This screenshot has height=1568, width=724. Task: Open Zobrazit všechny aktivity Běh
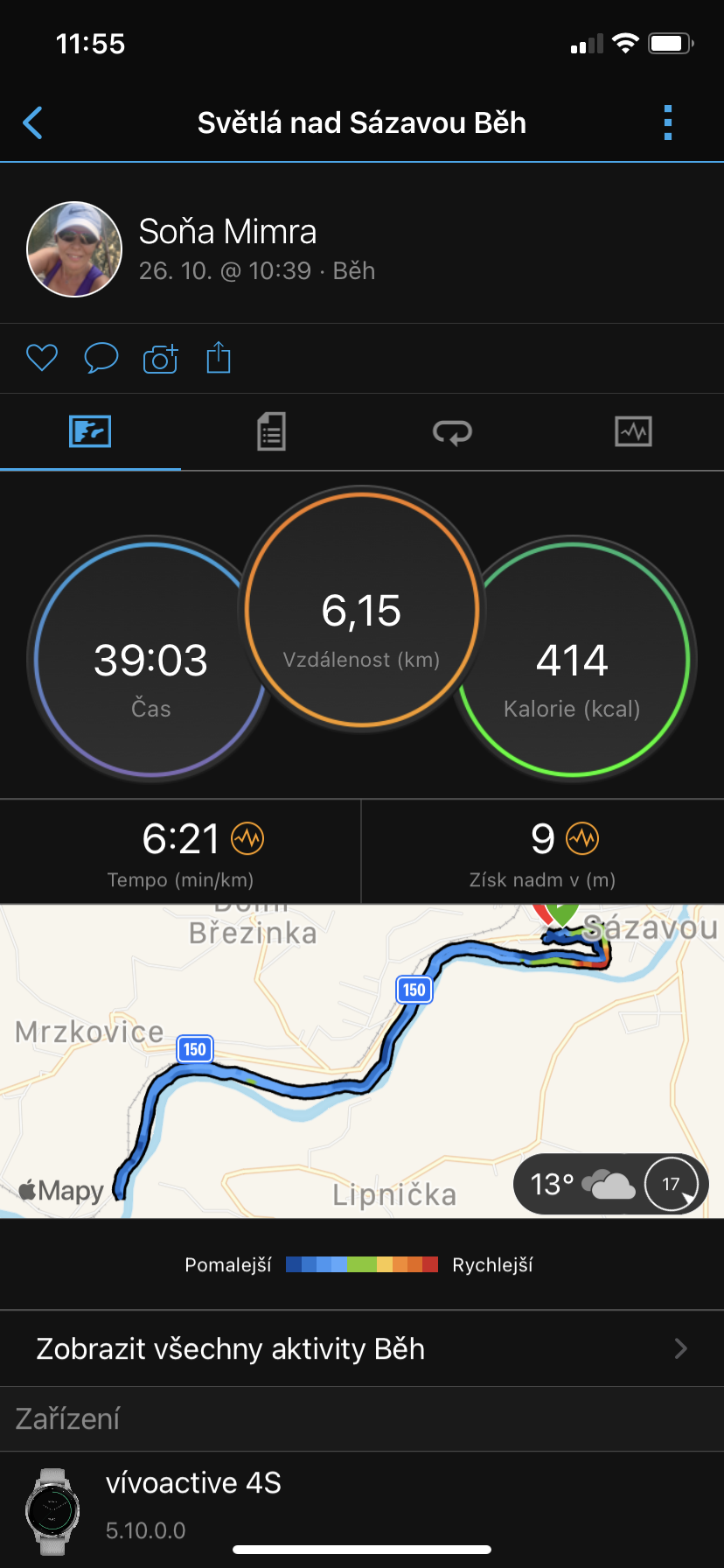(x=362, y=1348)
